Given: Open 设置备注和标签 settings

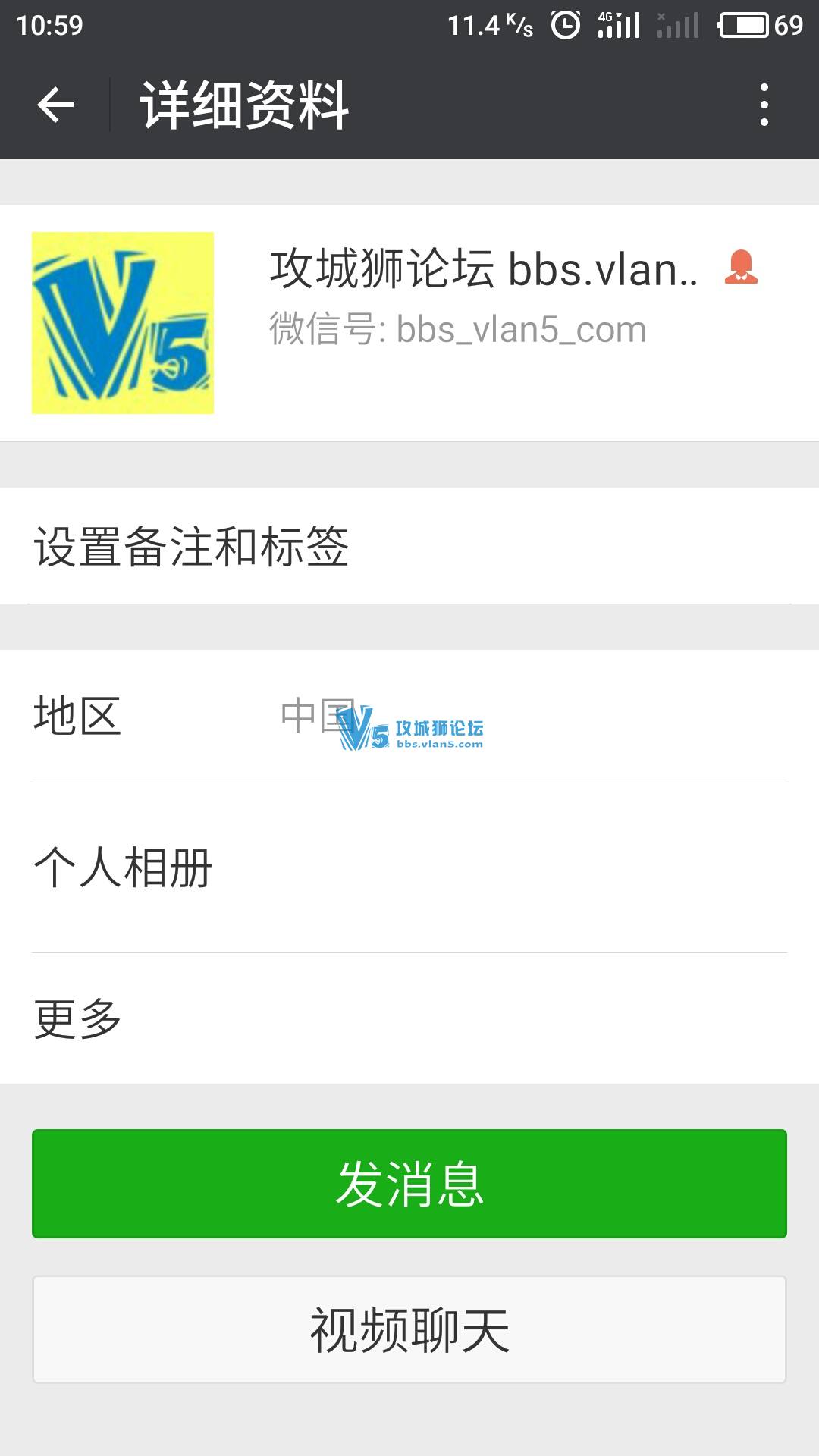Looking at the screenshot, I should tap(409, 546).
